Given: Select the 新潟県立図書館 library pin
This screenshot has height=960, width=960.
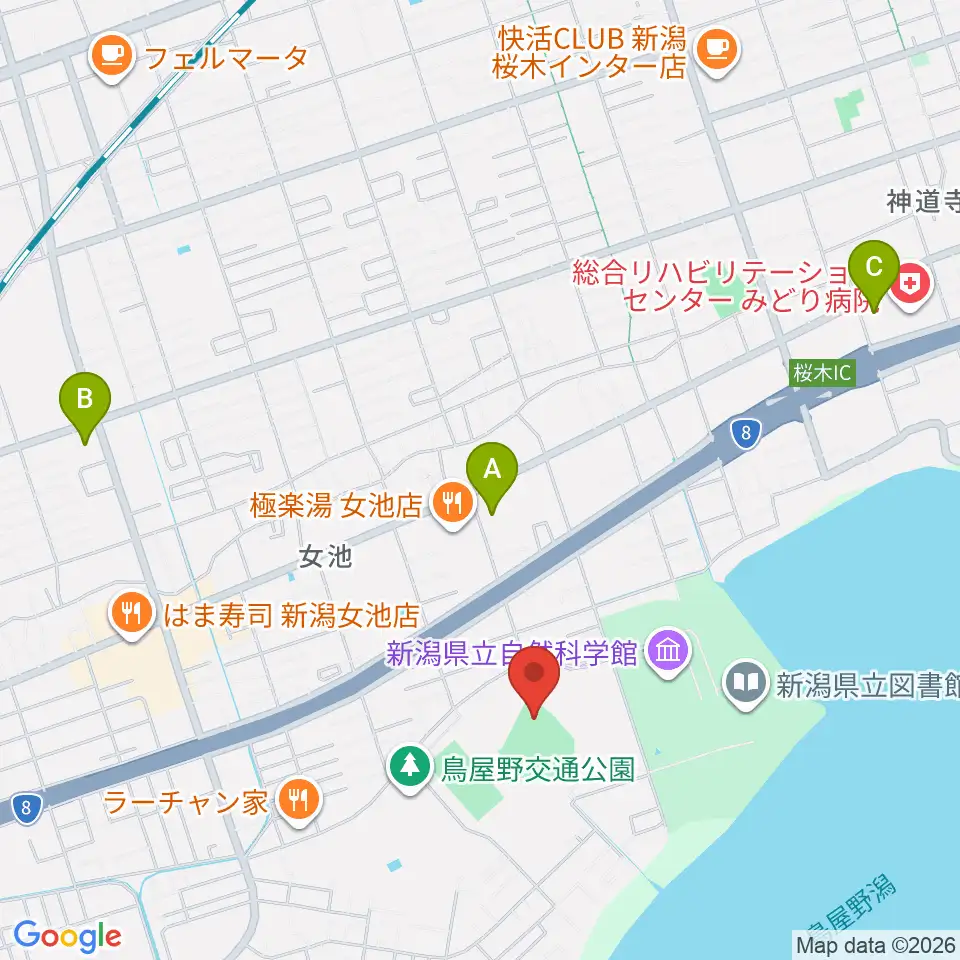Looking at the screenshot, I should 746,684.
